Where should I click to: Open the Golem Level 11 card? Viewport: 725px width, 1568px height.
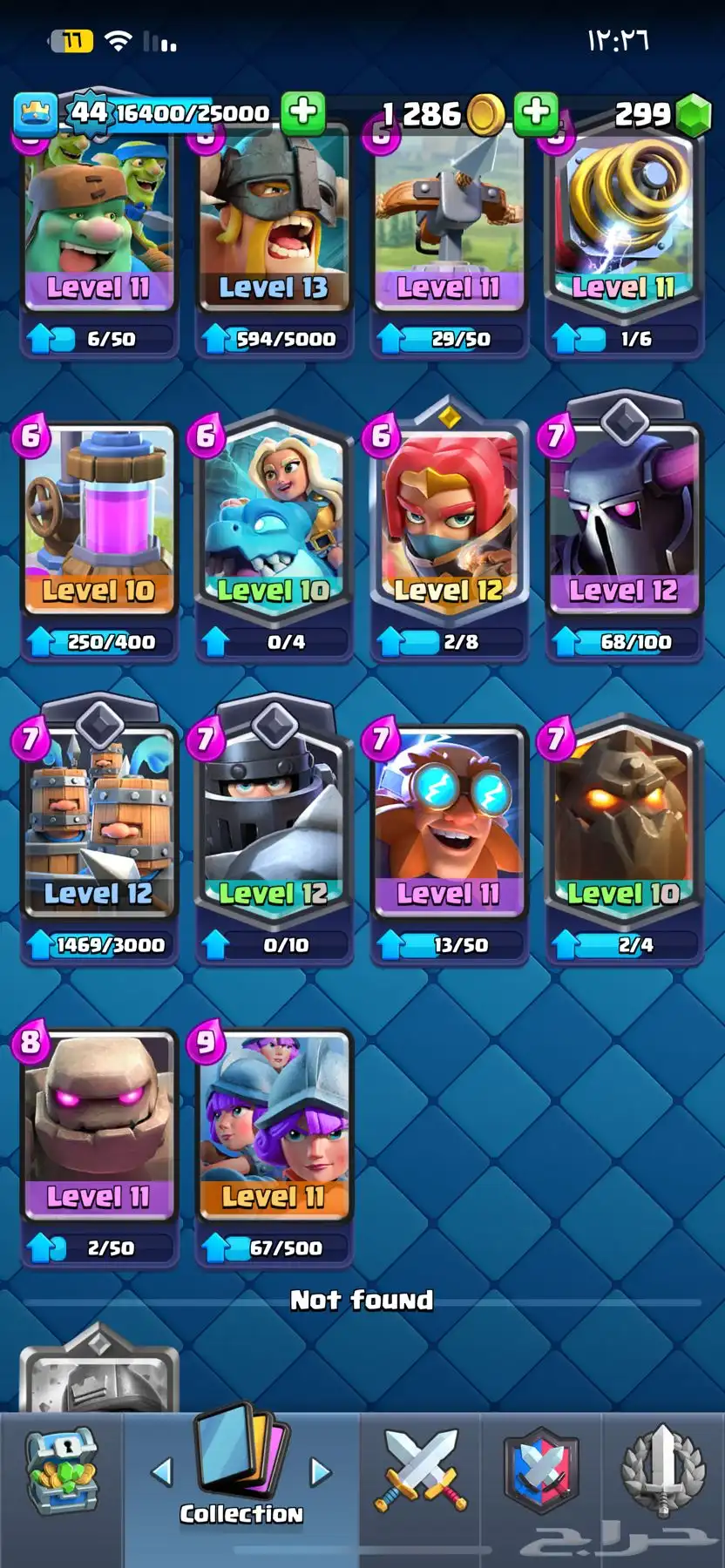point(98,1125)
